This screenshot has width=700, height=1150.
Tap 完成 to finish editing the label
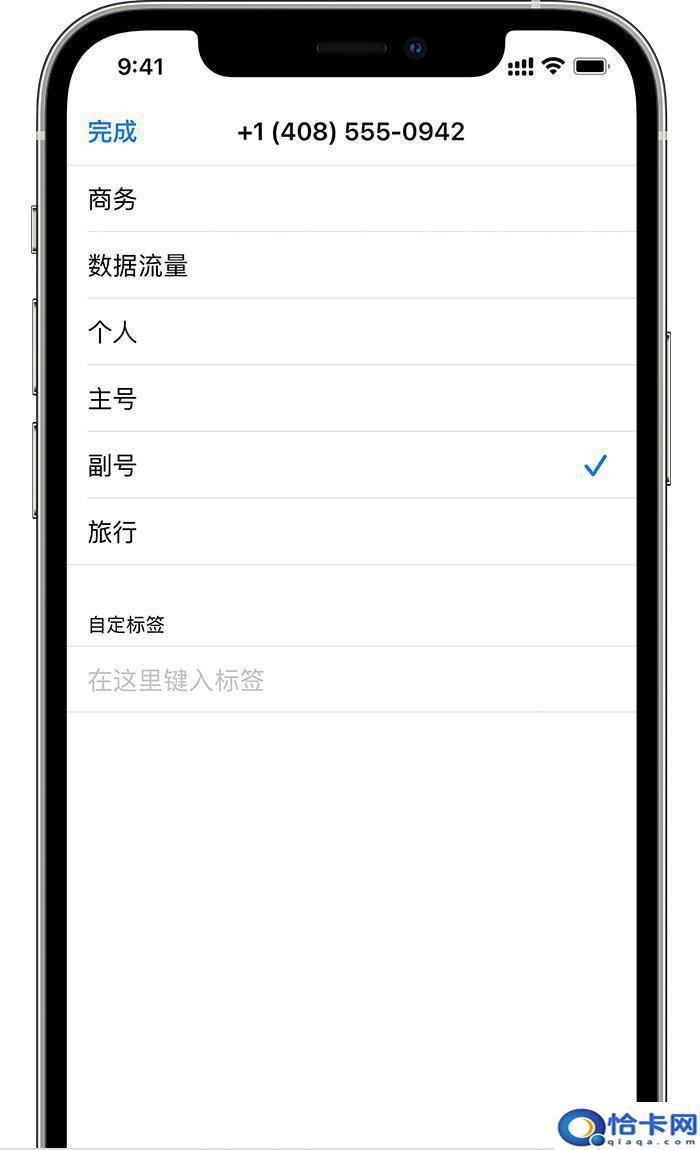tap(112, 132)
